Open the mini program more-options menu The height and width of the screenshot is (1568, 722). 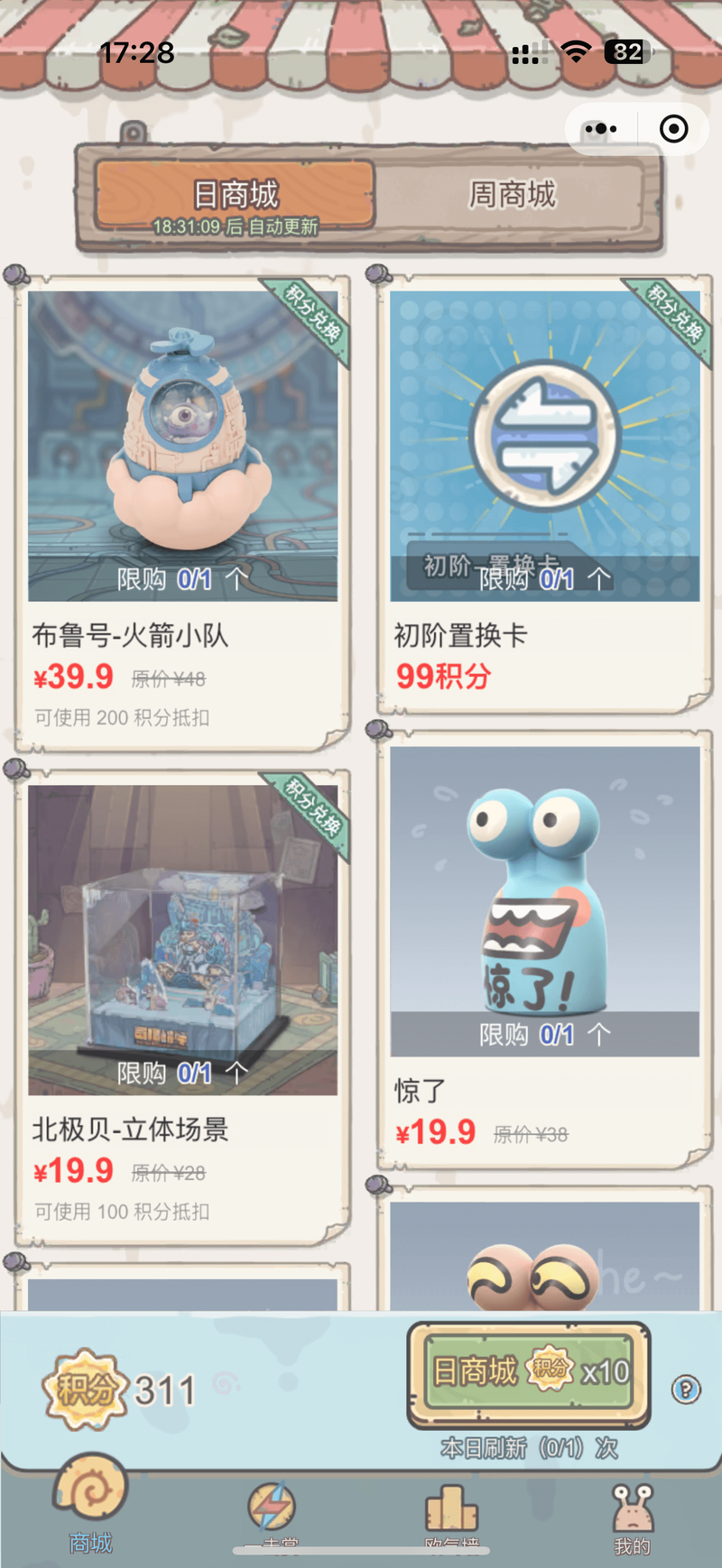[x=601, y=129]
